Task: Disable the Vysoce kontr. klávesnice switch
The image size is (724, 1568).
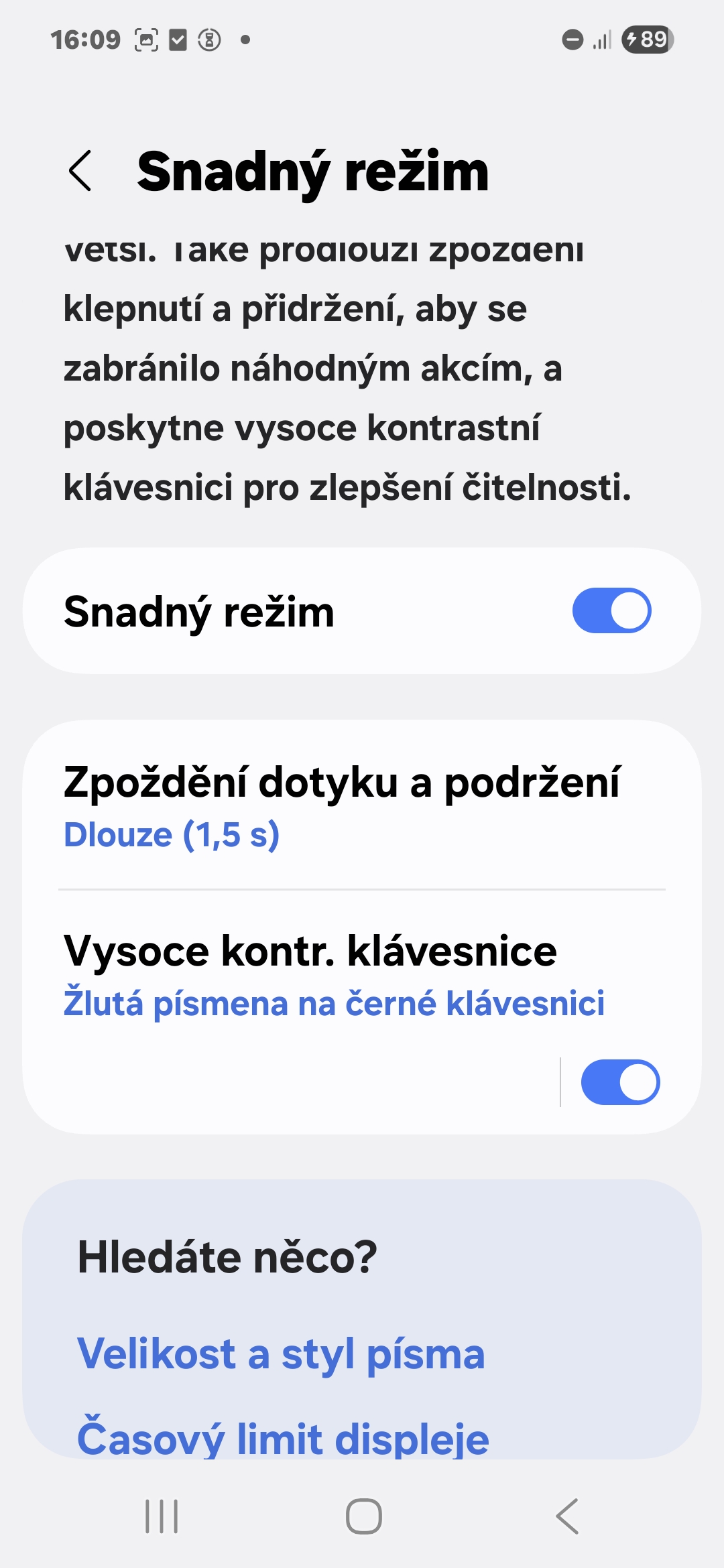Action: pyautogui.click(x=620, y=1082)
